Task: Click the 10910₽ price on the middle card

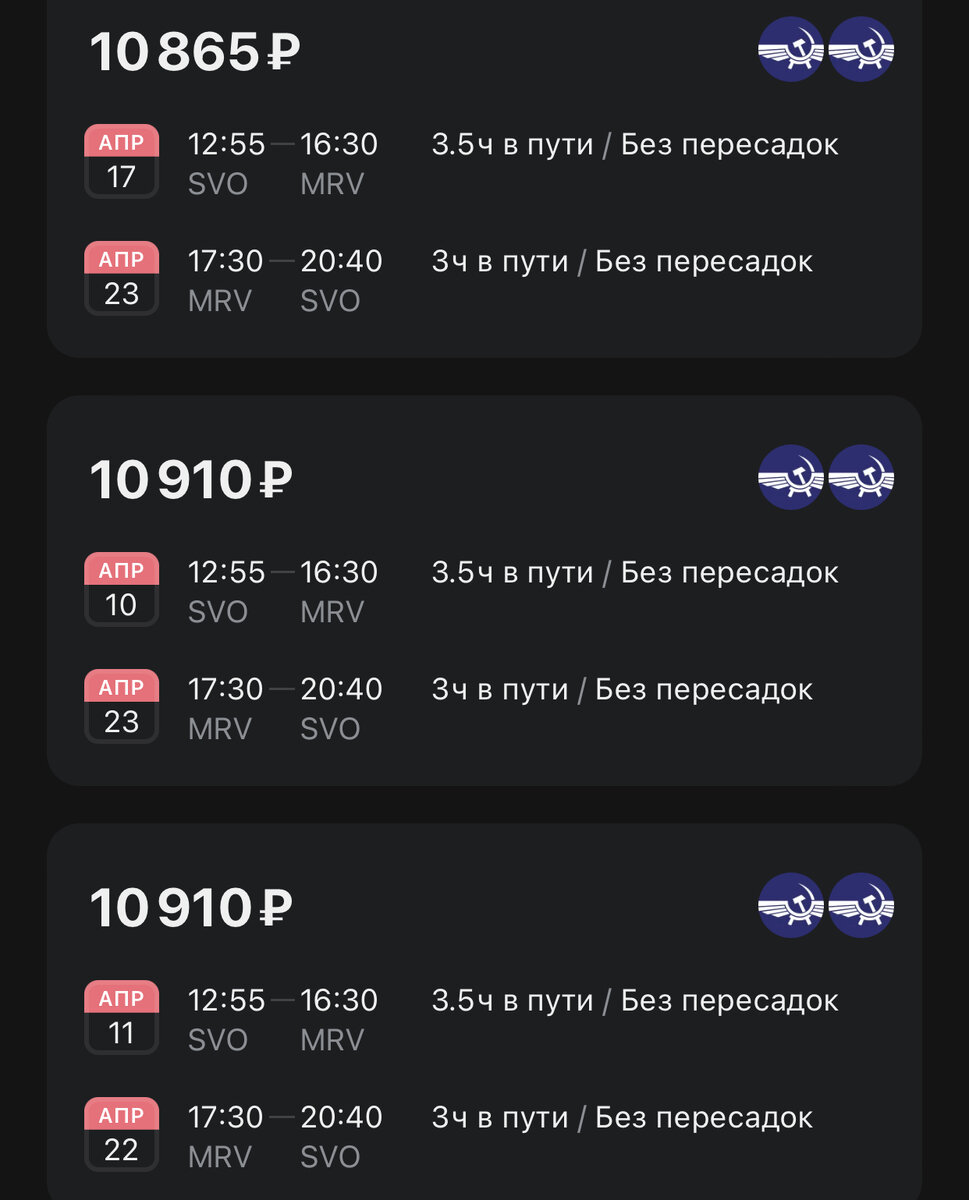Action: click(x=190, y=477)
